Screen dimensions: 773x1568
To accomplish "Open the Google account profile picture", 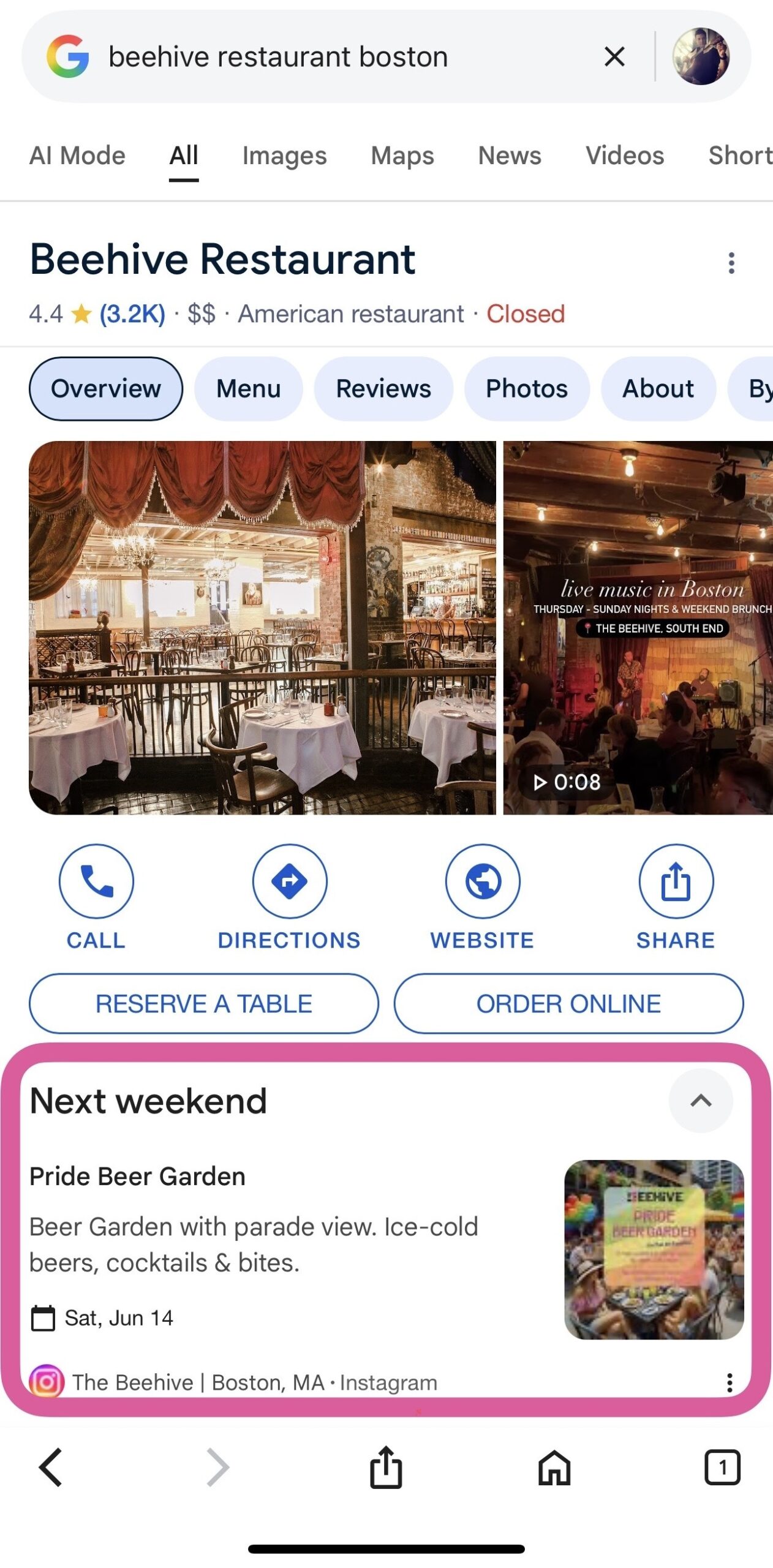I will [701, 56].
